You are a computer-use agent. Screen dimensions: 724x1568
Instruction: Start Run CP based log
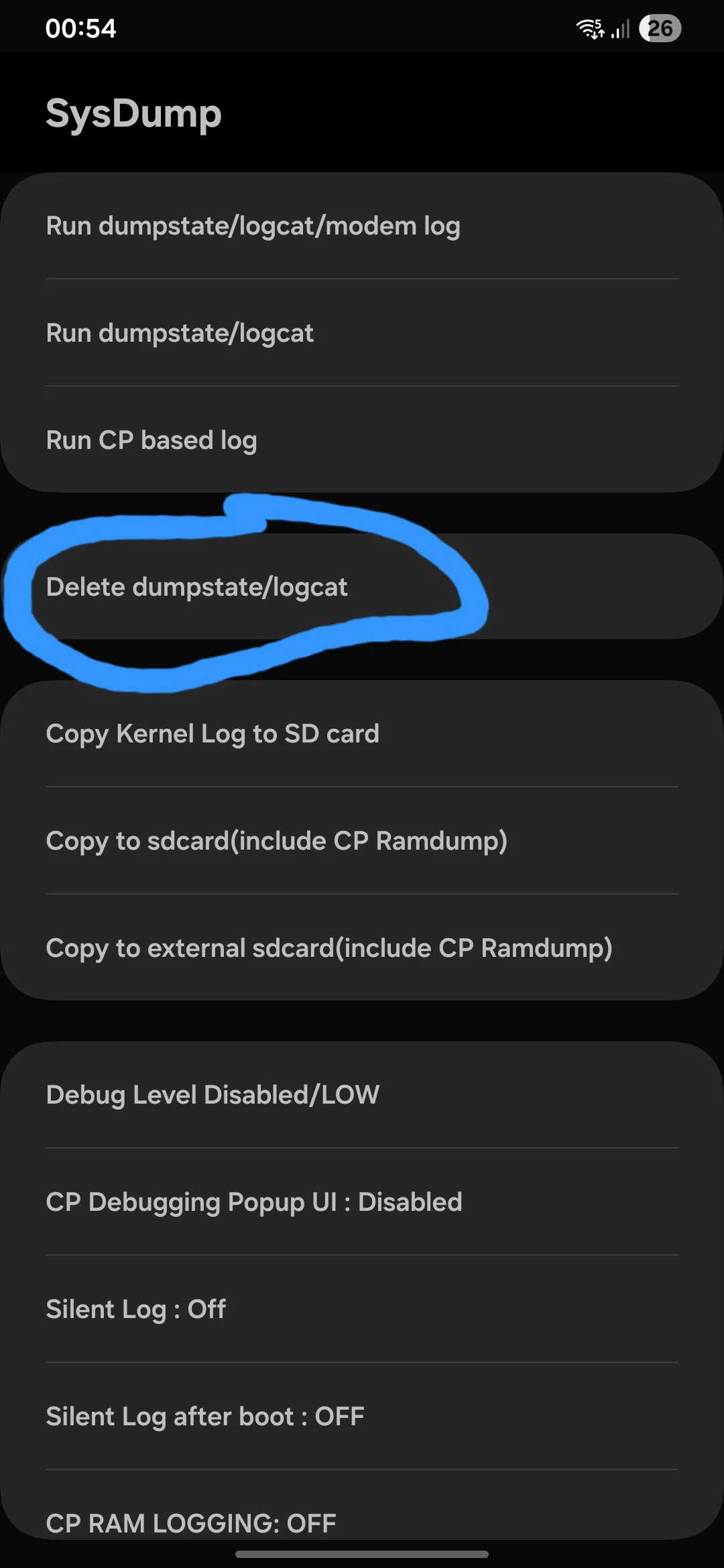(362, 440)
